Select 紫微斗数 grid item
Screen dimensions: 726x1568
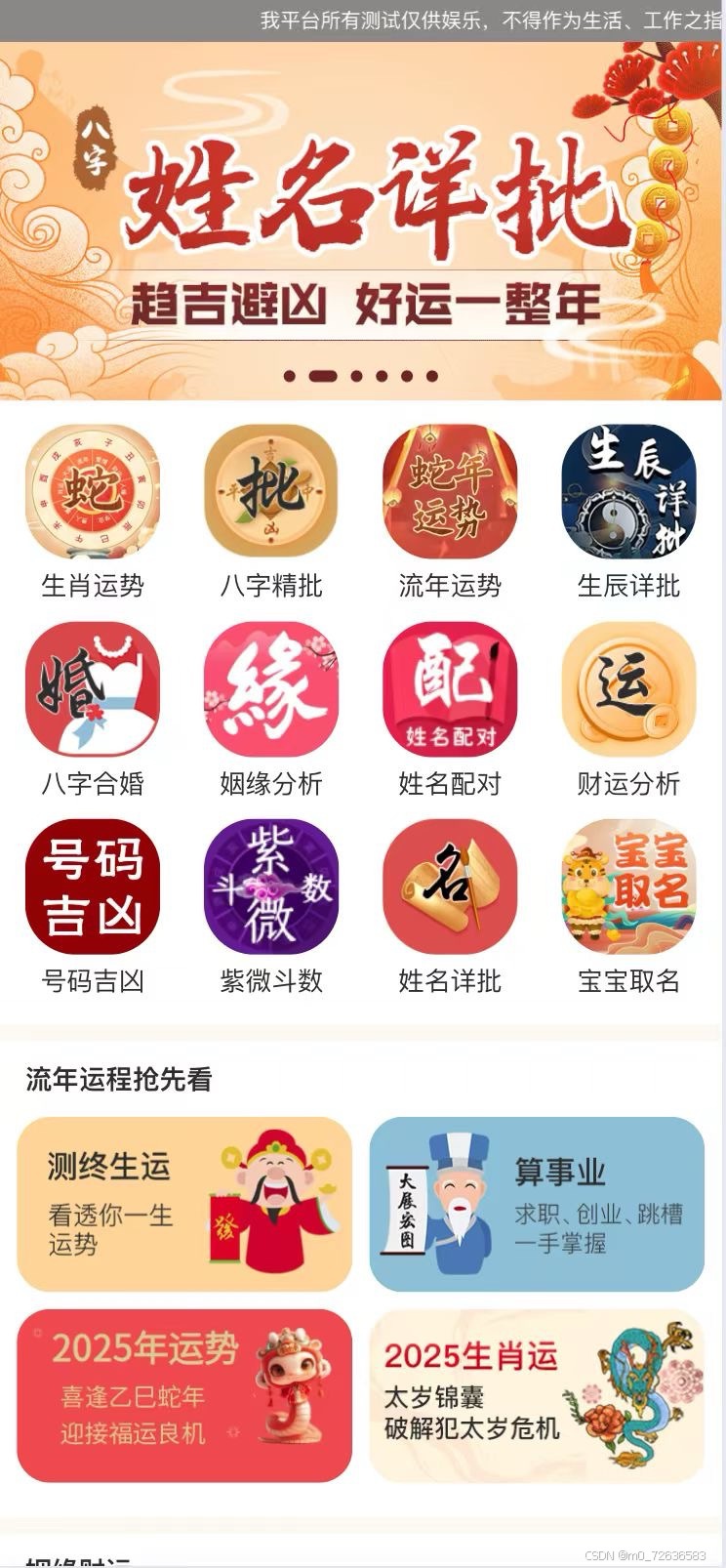pos(271,907)
